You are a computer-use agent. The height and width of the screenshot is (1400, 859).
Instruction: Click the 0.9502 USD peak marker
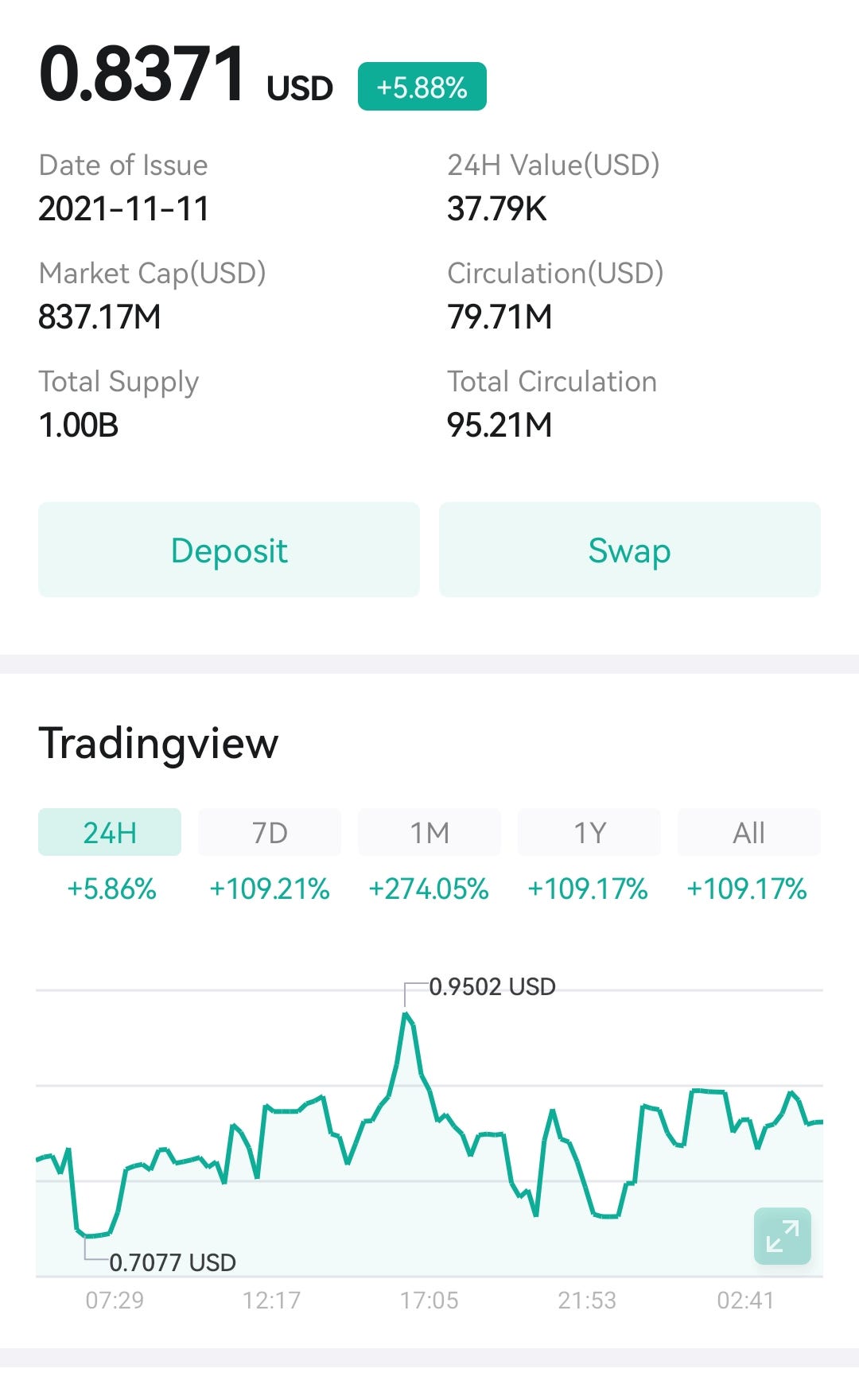[x=492, y=986]
